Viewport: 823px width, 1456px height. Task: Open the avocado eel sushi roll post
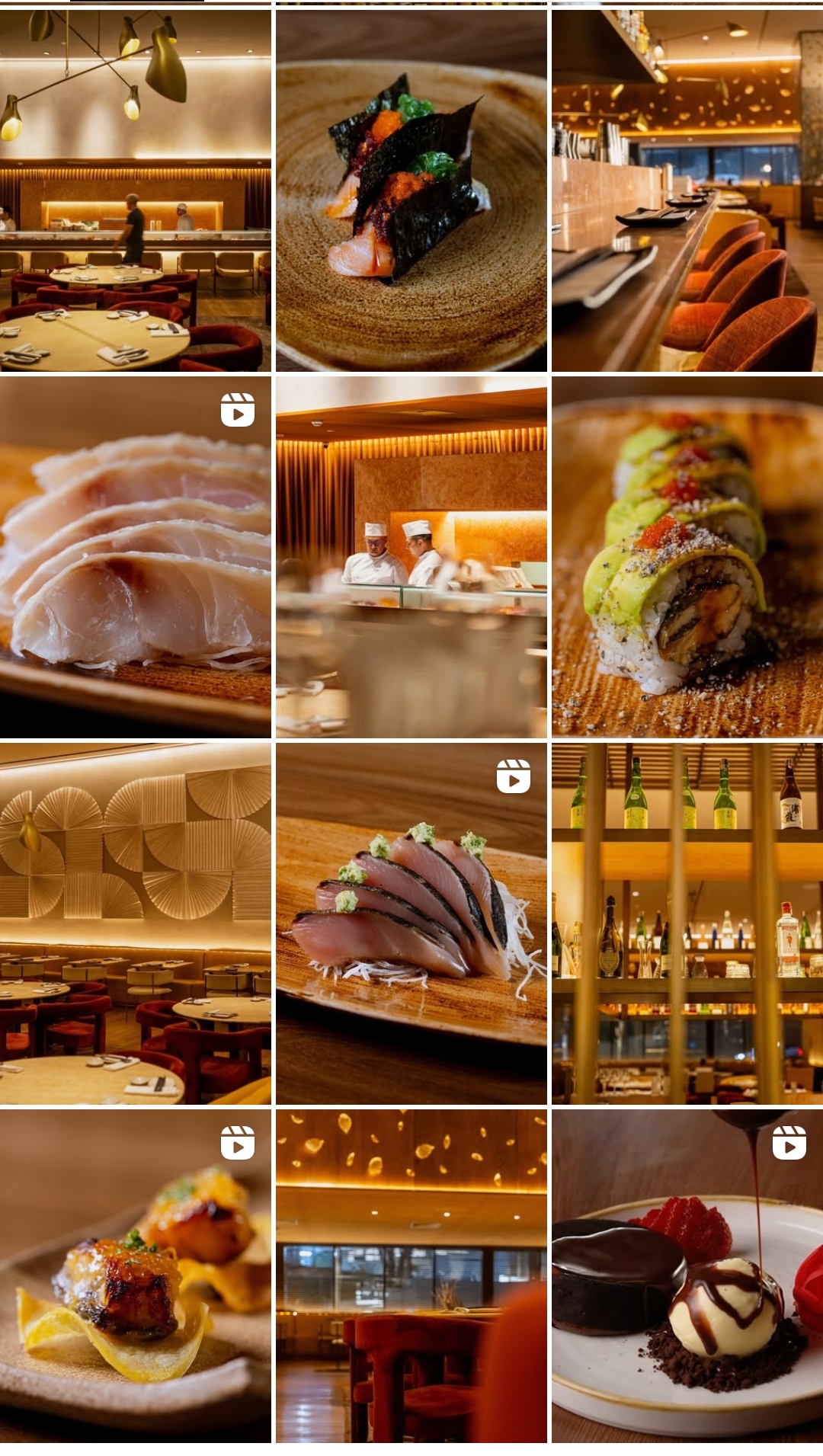coord(687,557)
